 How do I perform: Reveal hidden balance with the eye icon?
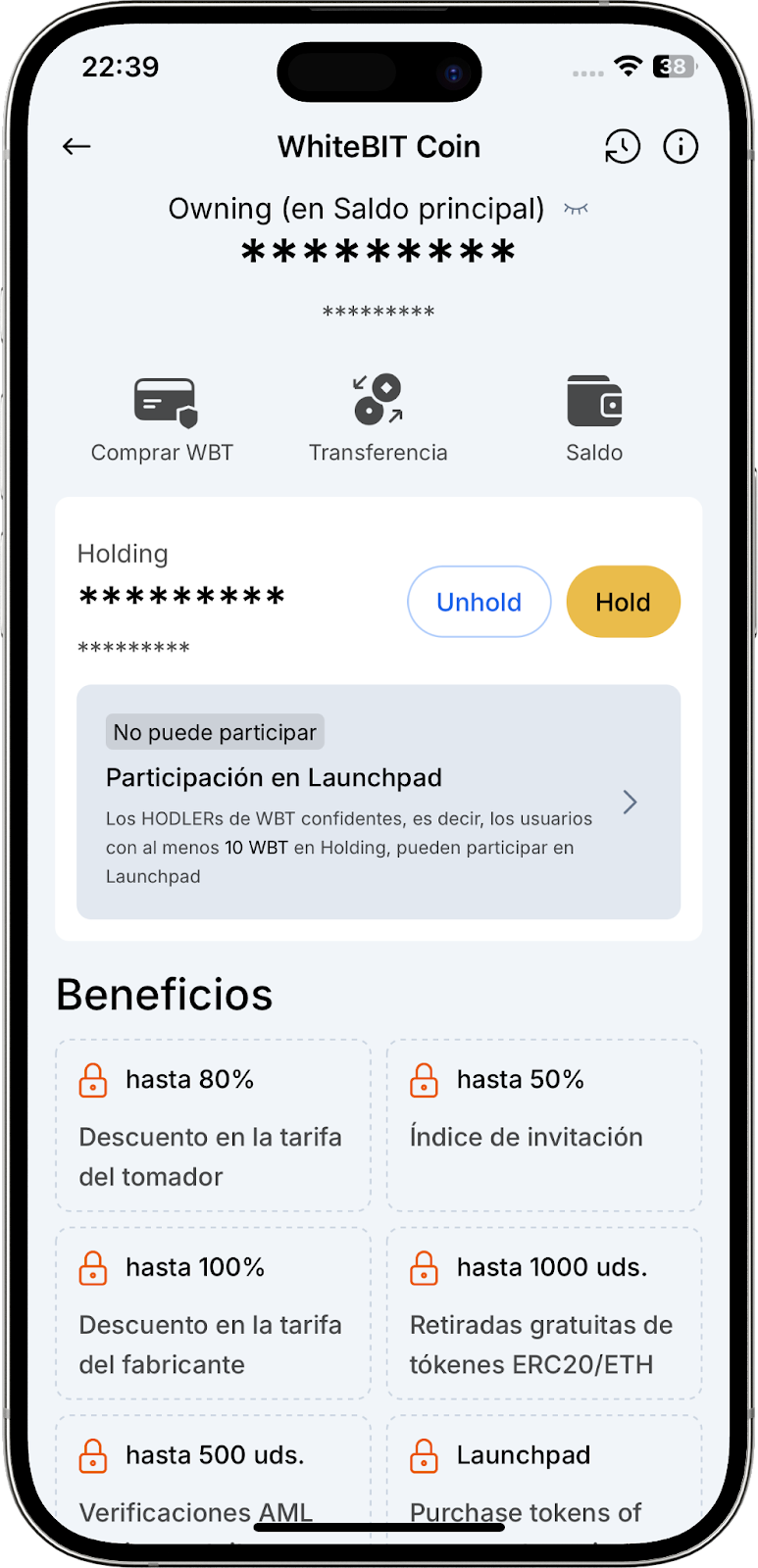pos(576,209)
